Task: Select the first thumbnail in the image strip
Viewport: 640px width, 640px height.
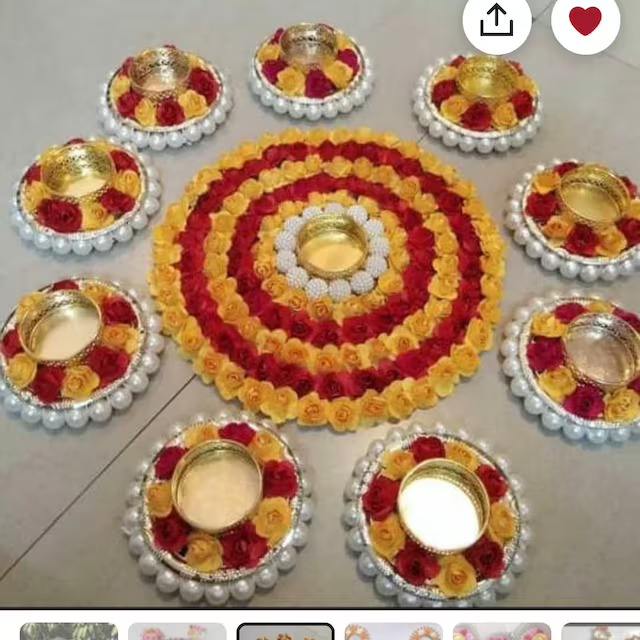Action: tap(69, 631)
